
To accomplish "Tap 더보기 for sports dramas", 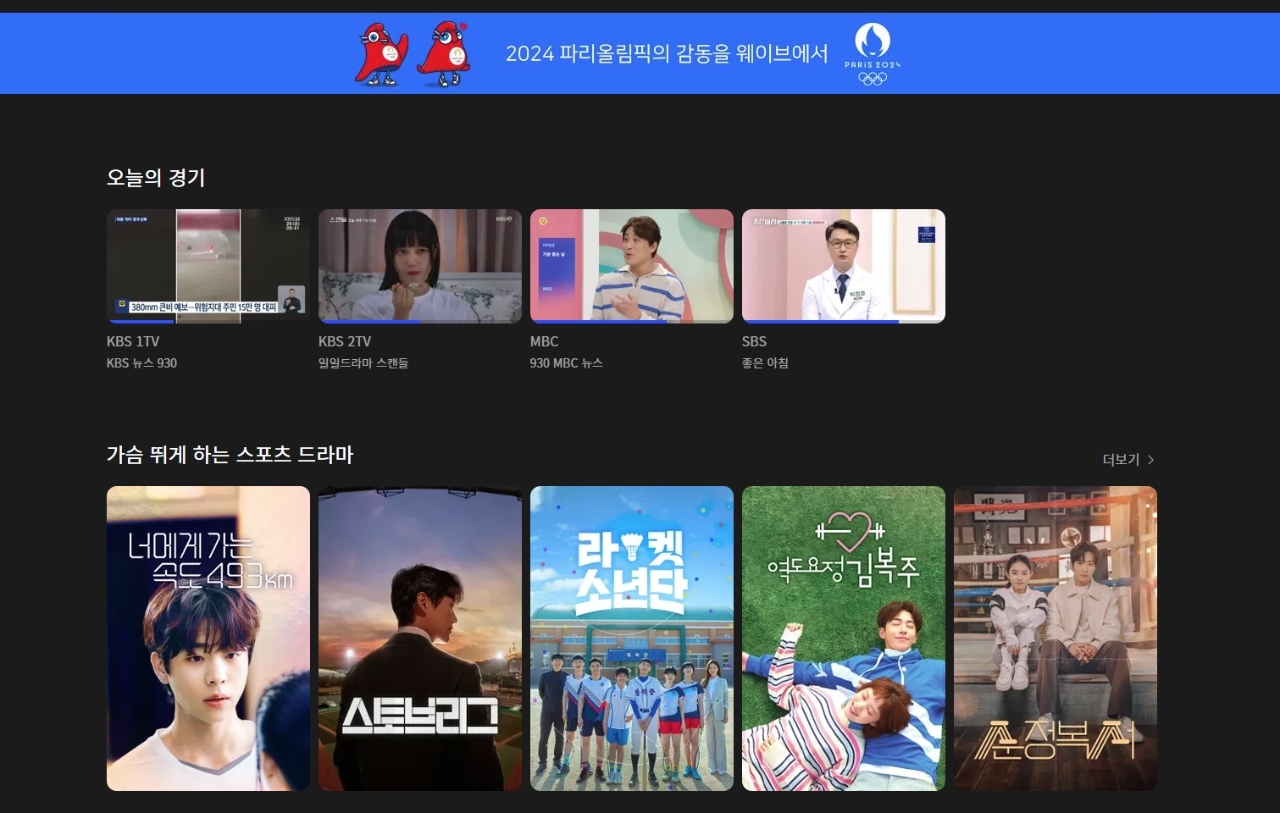I will 1127,460.
